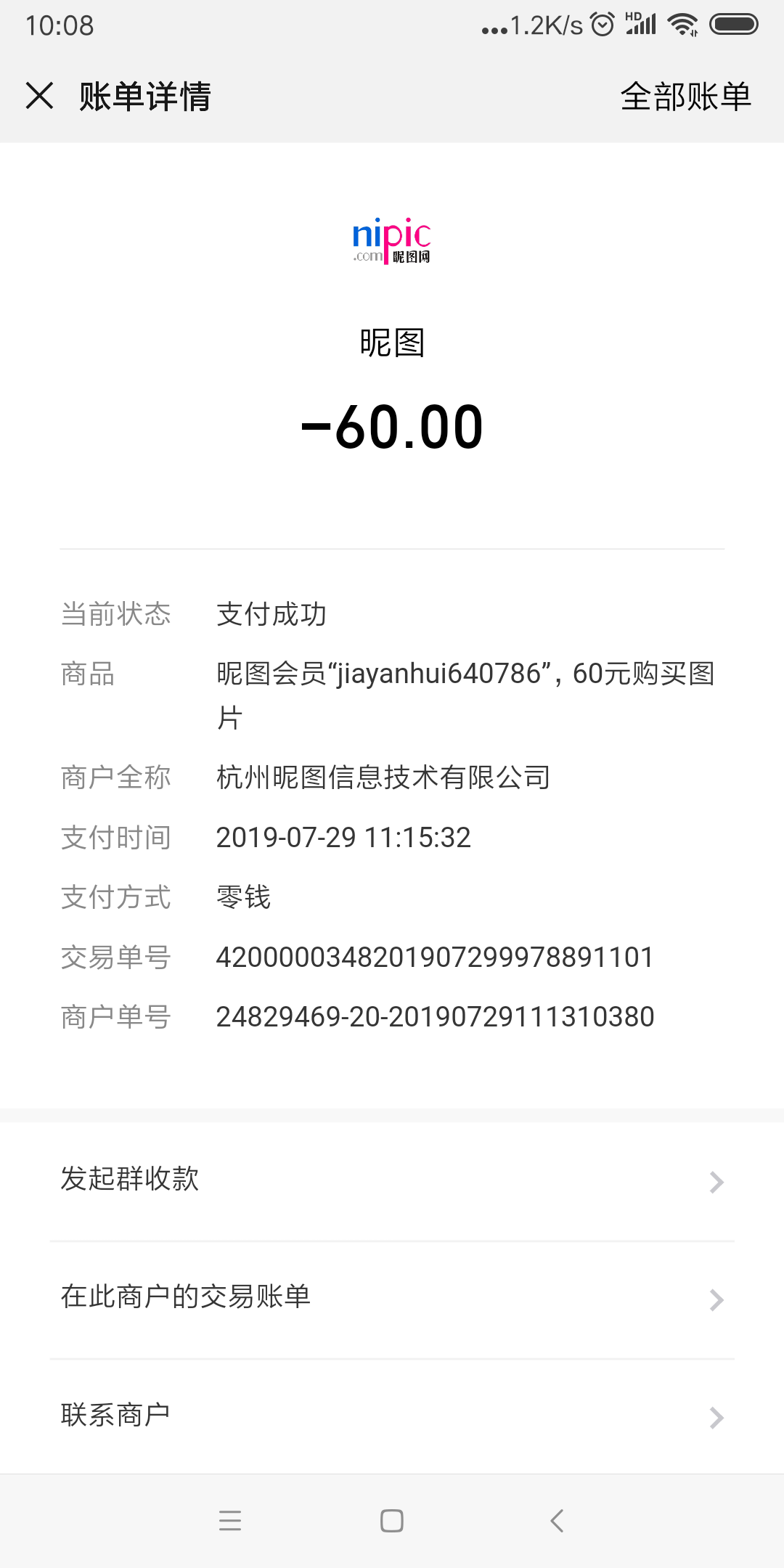Tap the system back button
This screenshot has height=1568, width=784.
click(x=557, y=1520)
